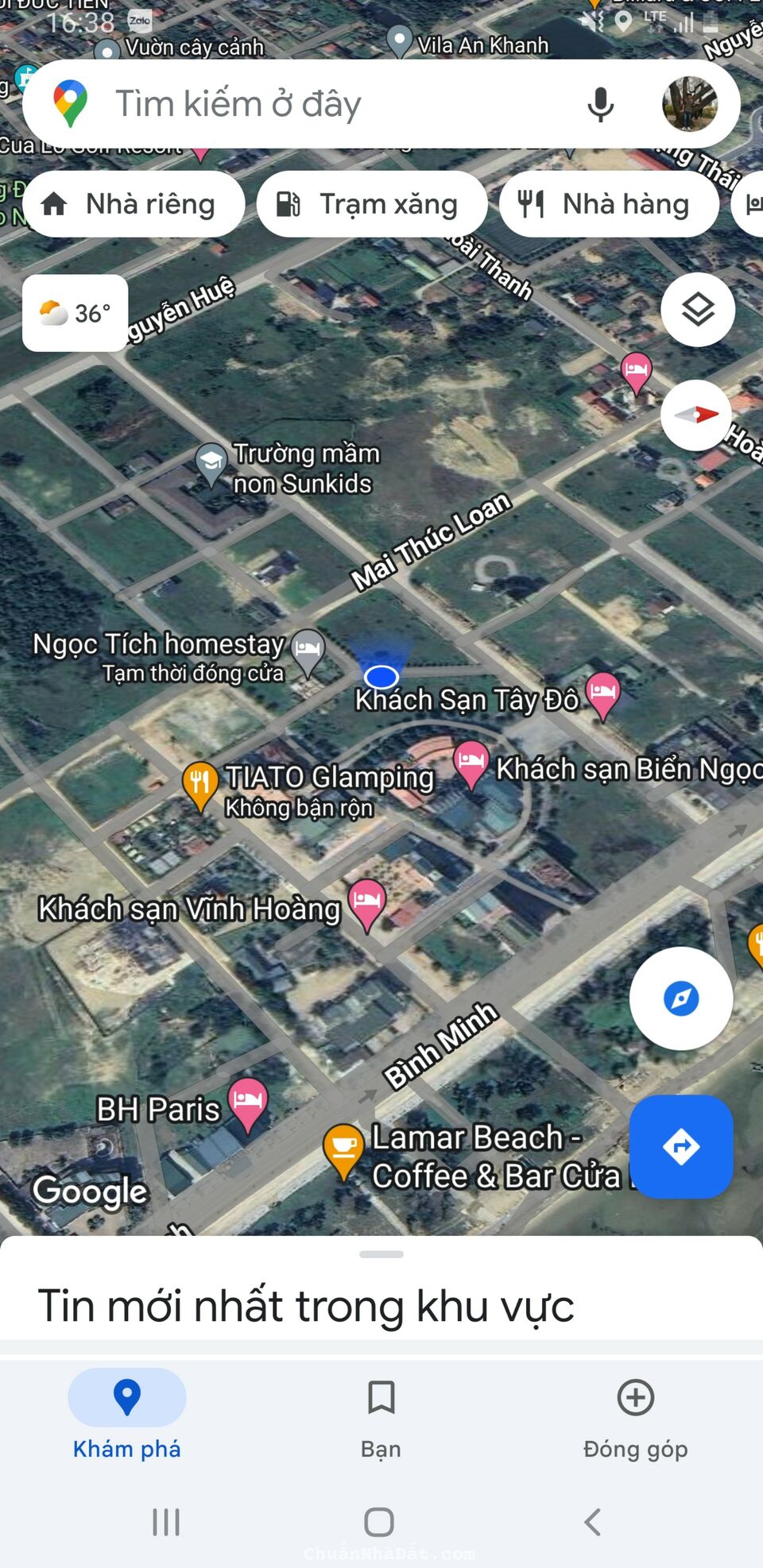Check weather details via the 36° widget
This screenshot has height=1568, width=763.
75,313
